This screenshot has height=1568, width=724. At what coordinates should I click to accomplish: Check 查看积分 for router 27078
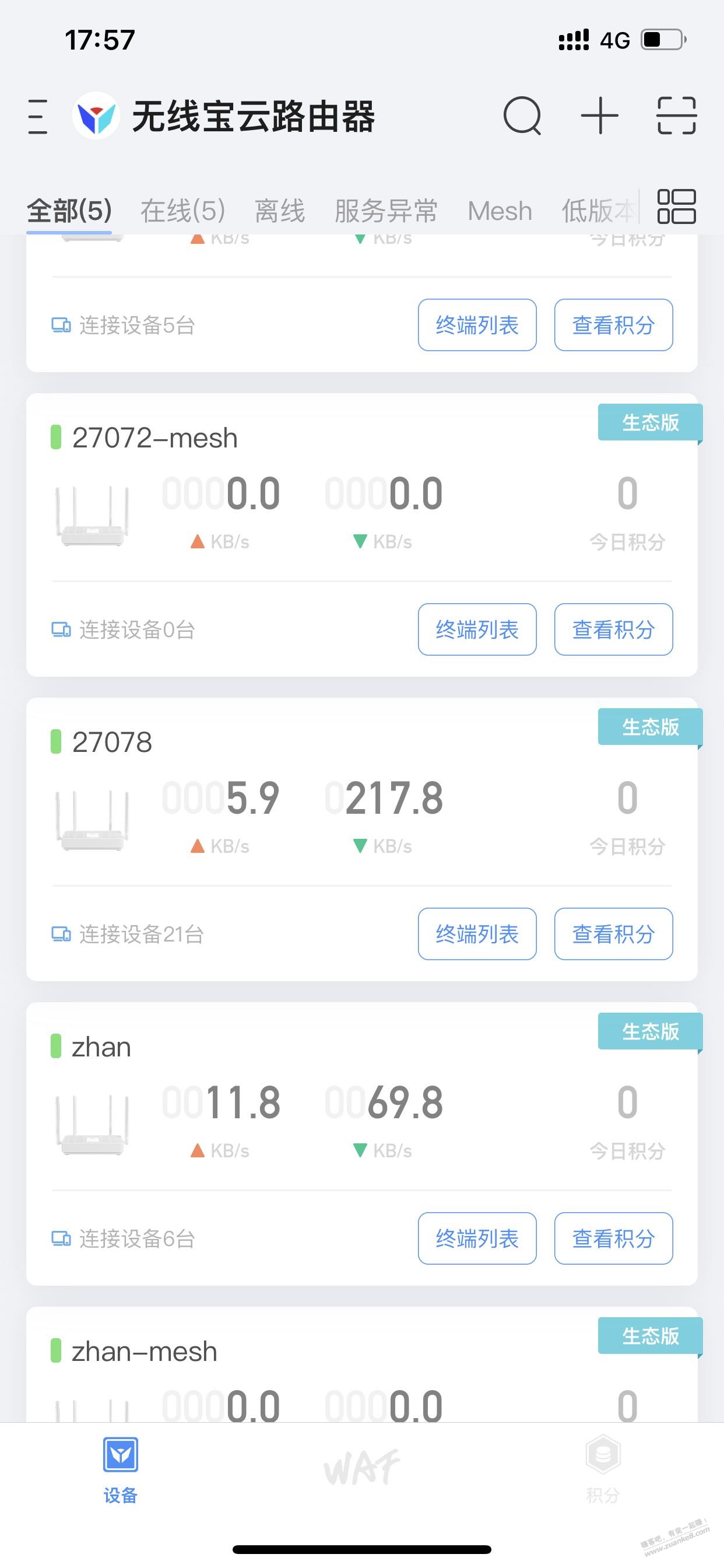pyautogui.click(x=613, y=934)
